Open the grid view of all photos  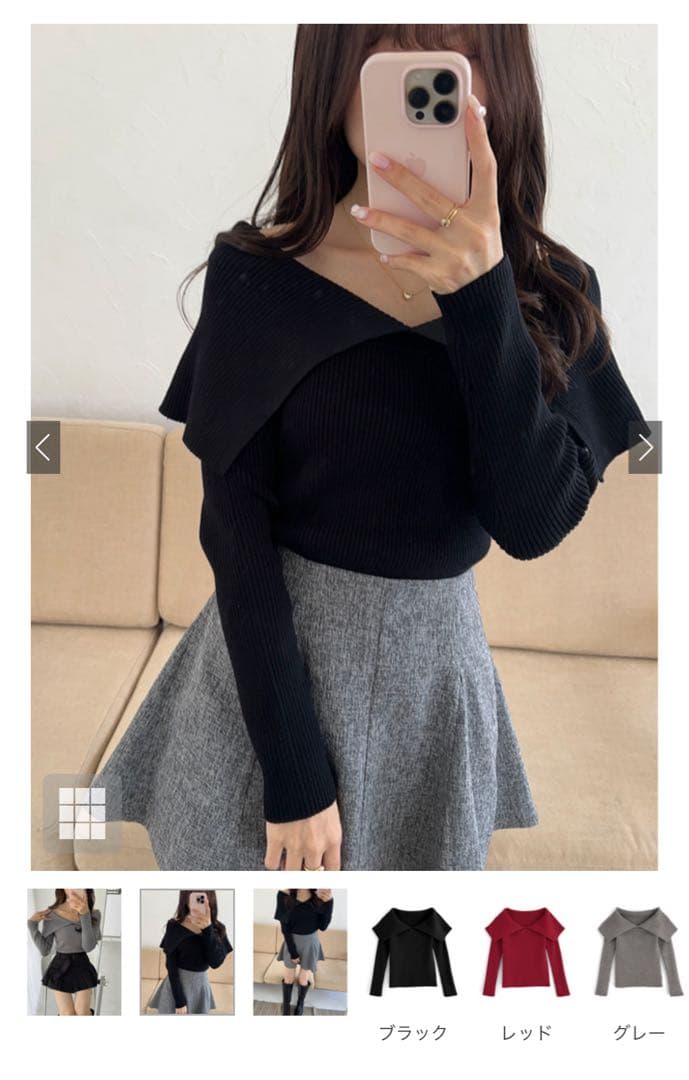[82, 813]
